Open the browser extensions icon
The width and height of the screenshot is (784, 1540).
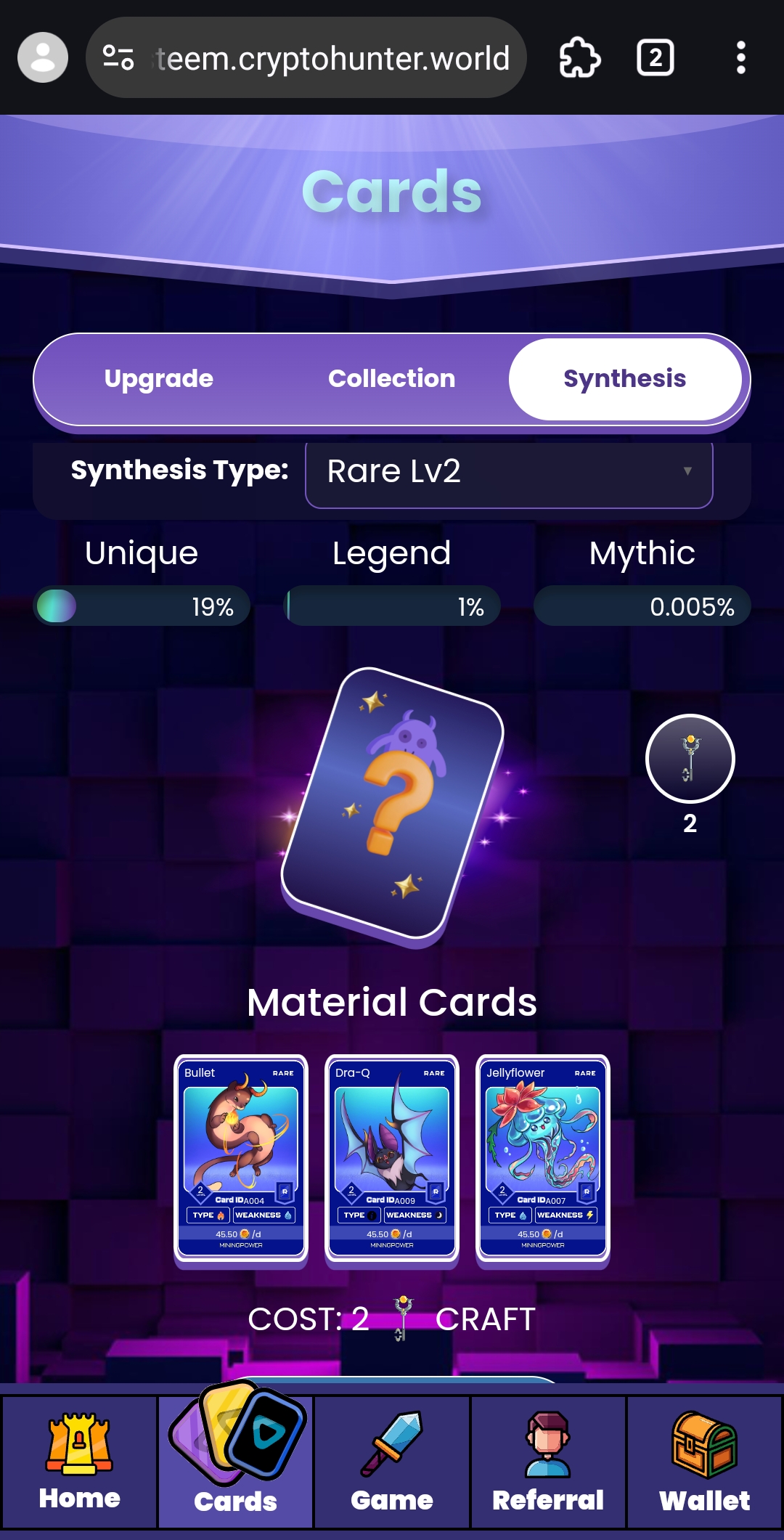point(579,57)
